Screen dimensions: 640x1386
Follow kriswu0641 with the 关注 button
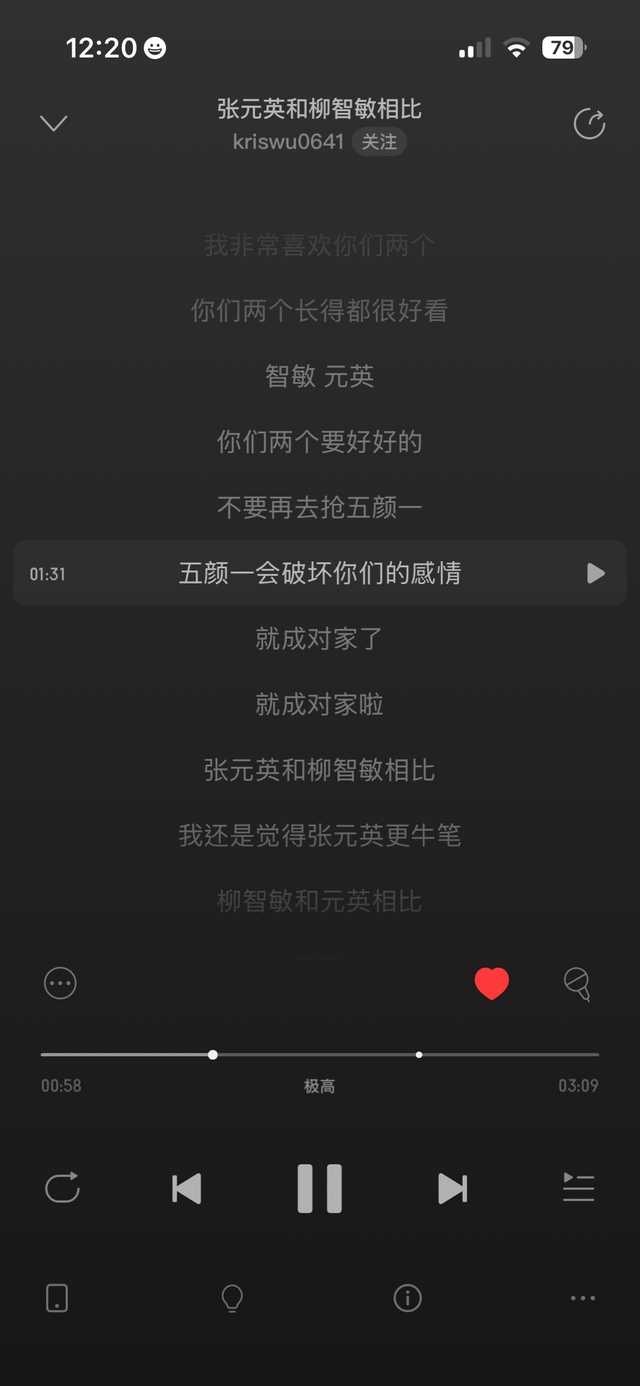[379, 142]
